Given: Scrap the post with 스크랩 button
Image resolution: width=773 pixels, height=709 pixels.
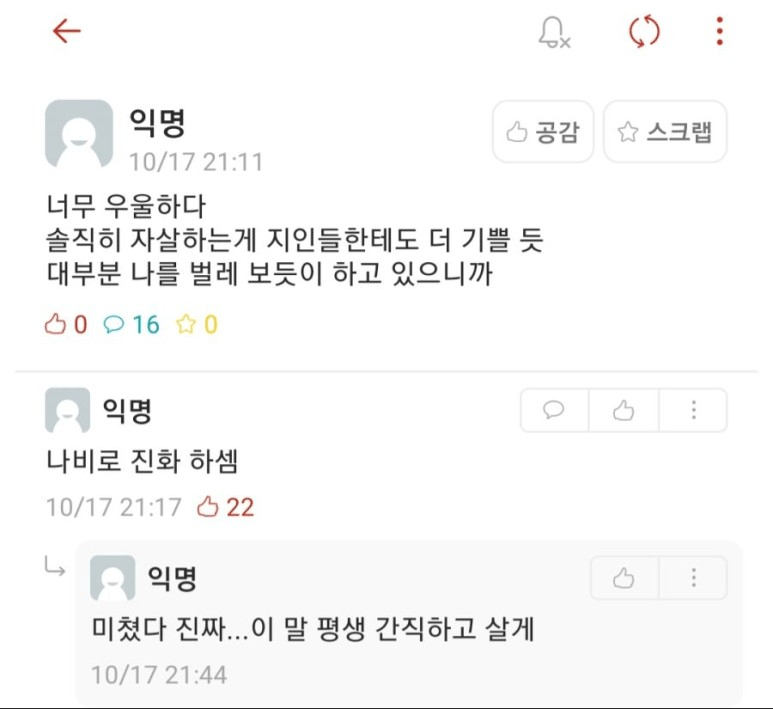Looking at the screenshot, I should pyautogui.click(x=665, y=132).
